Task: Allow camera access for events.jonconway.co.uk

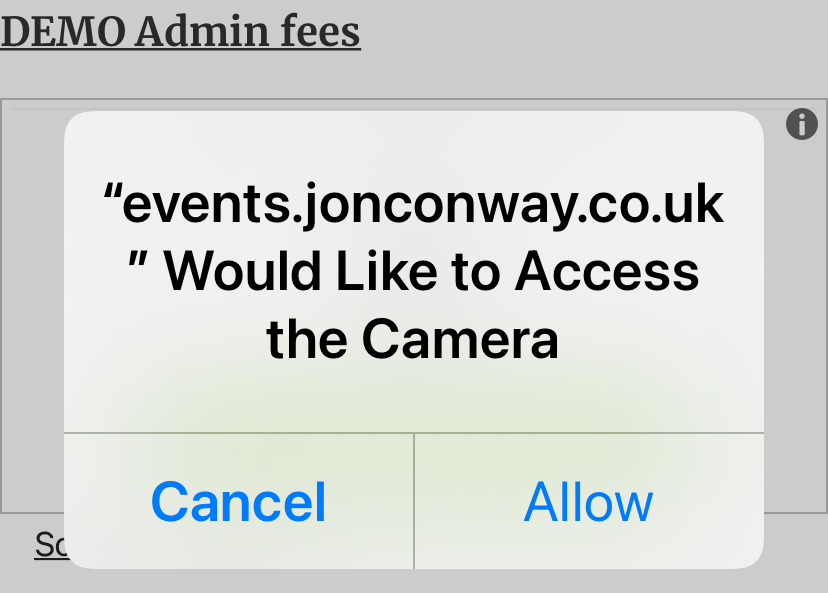Action: (x=589, y=502)
